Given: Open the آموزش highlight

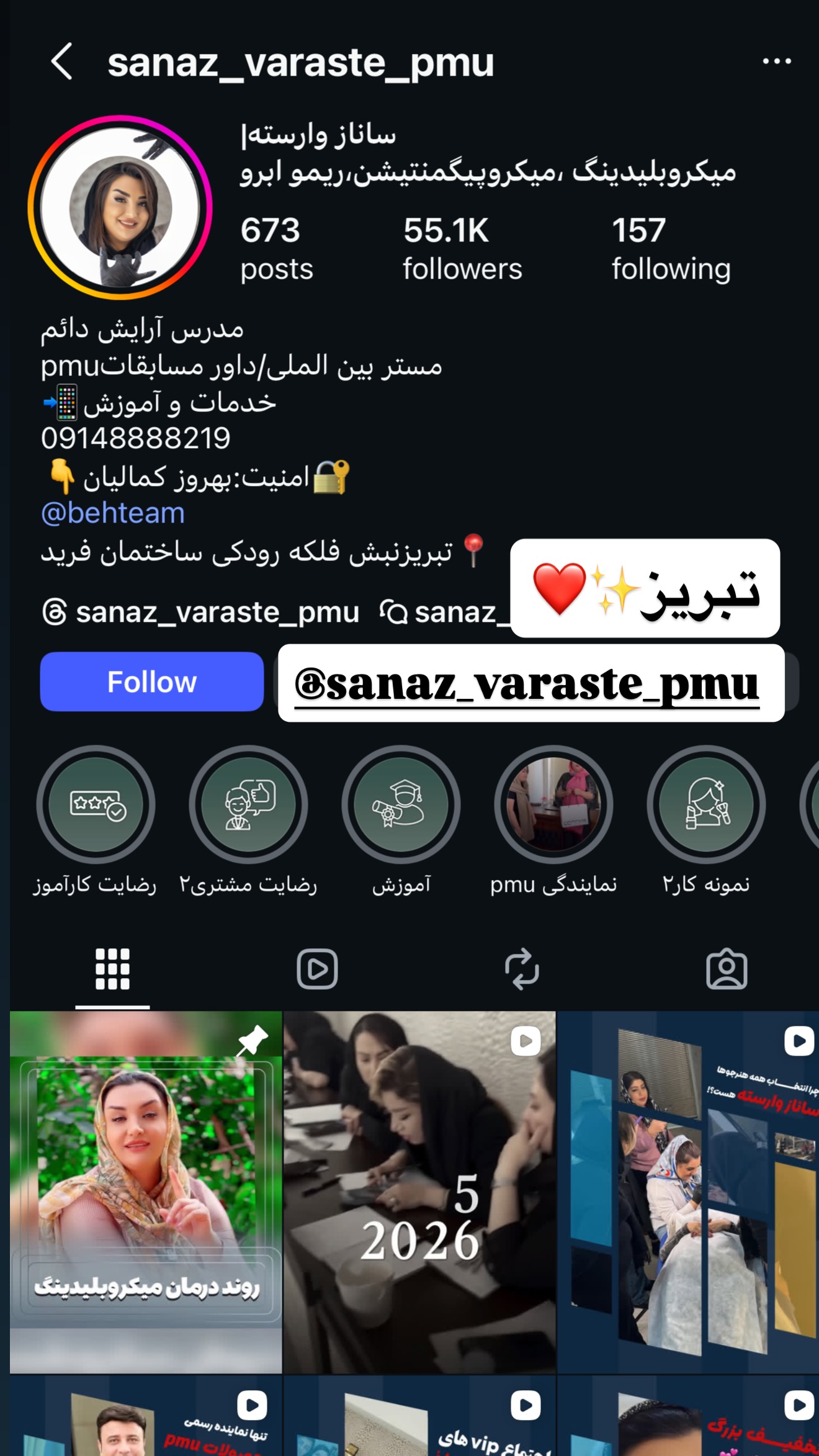Looking at the screenshot, I should [x=401, y=820].
